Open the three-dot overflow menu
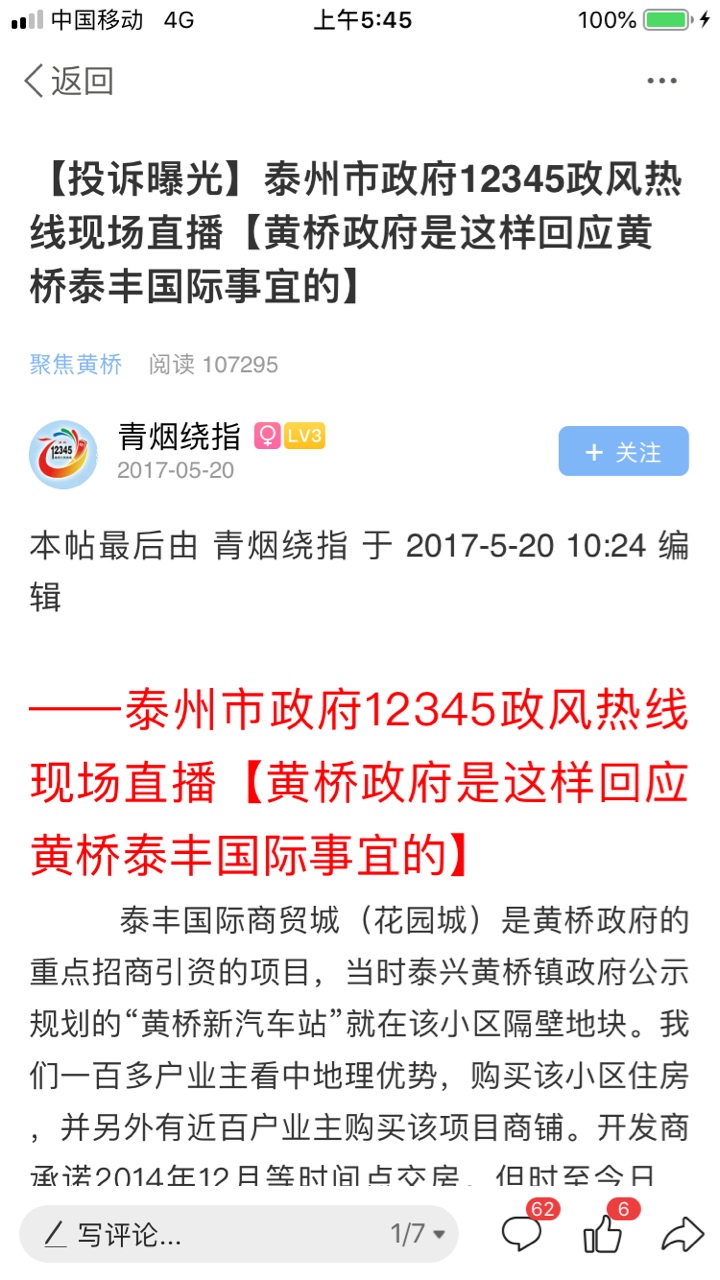 click(x=661, y=81)
